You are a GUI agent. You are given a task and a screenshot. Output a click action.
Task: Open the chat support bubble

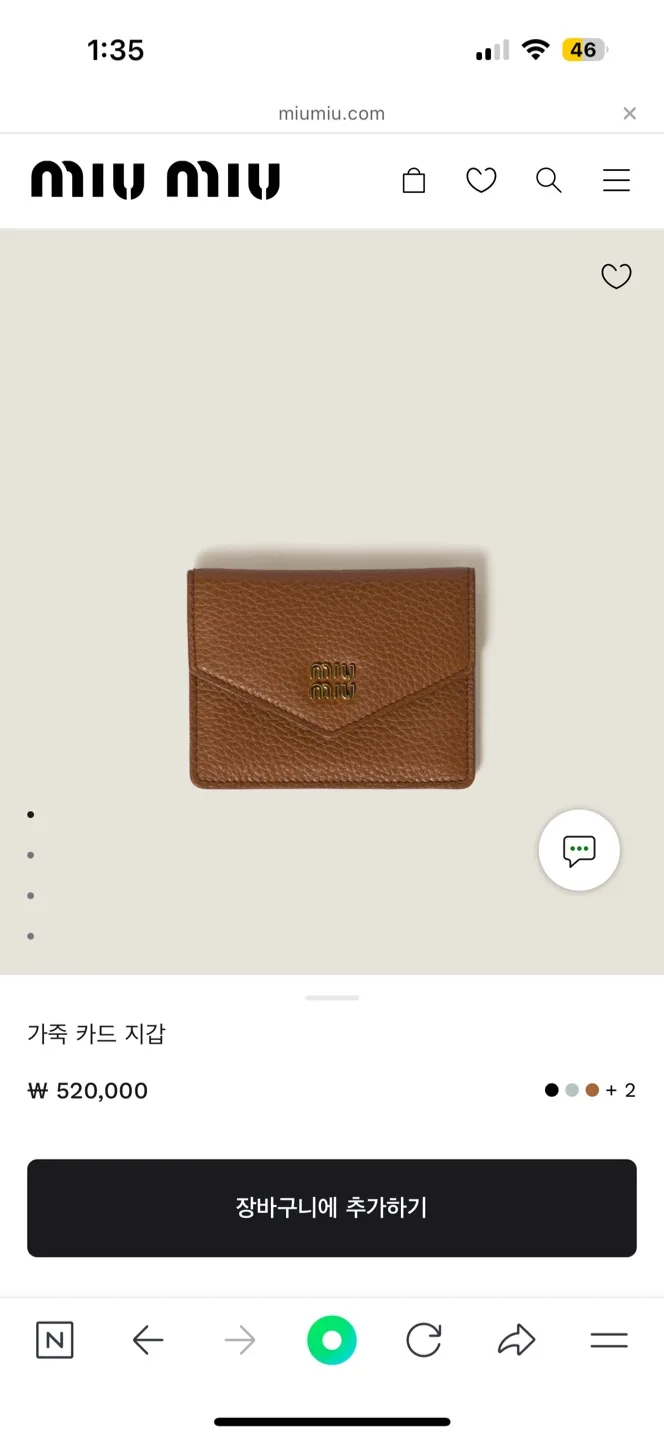(x=579, y=851)
